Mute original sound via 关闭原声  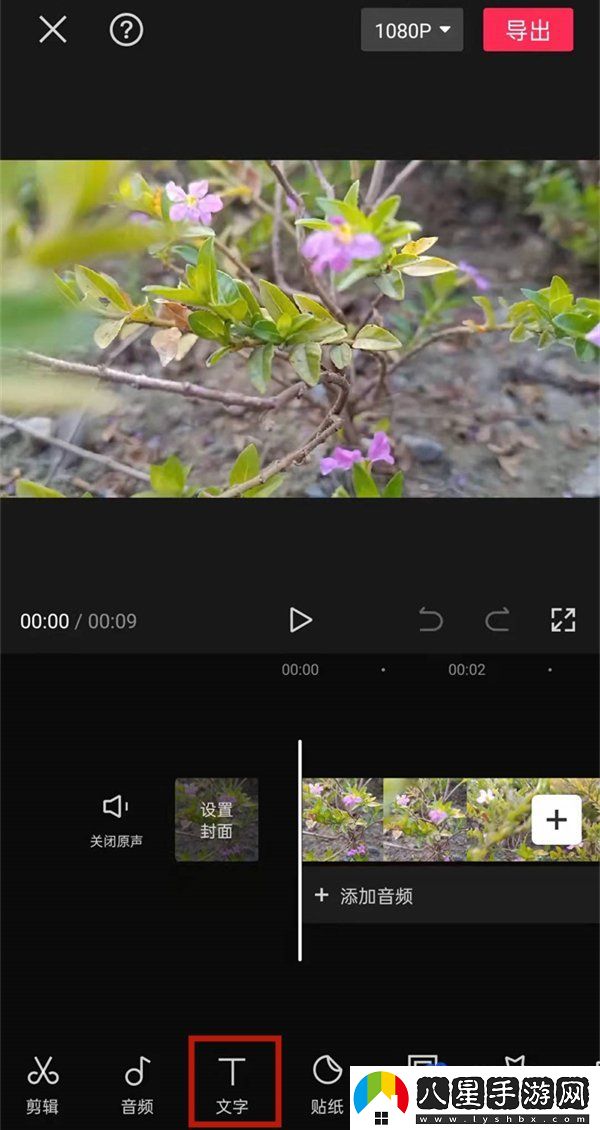coord(116,820)
